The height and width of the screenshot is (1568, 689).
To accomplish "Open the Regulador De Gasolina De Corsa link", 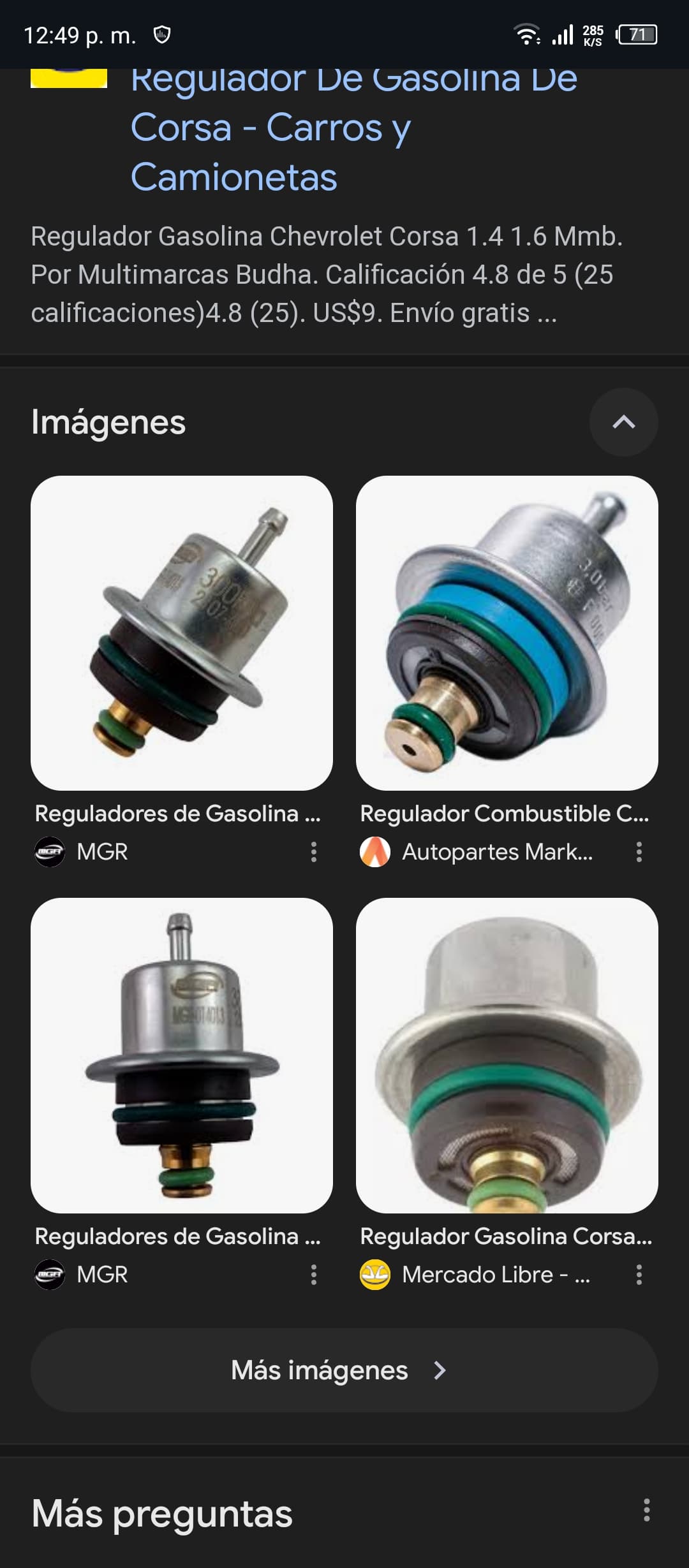I will click(353, 128).
